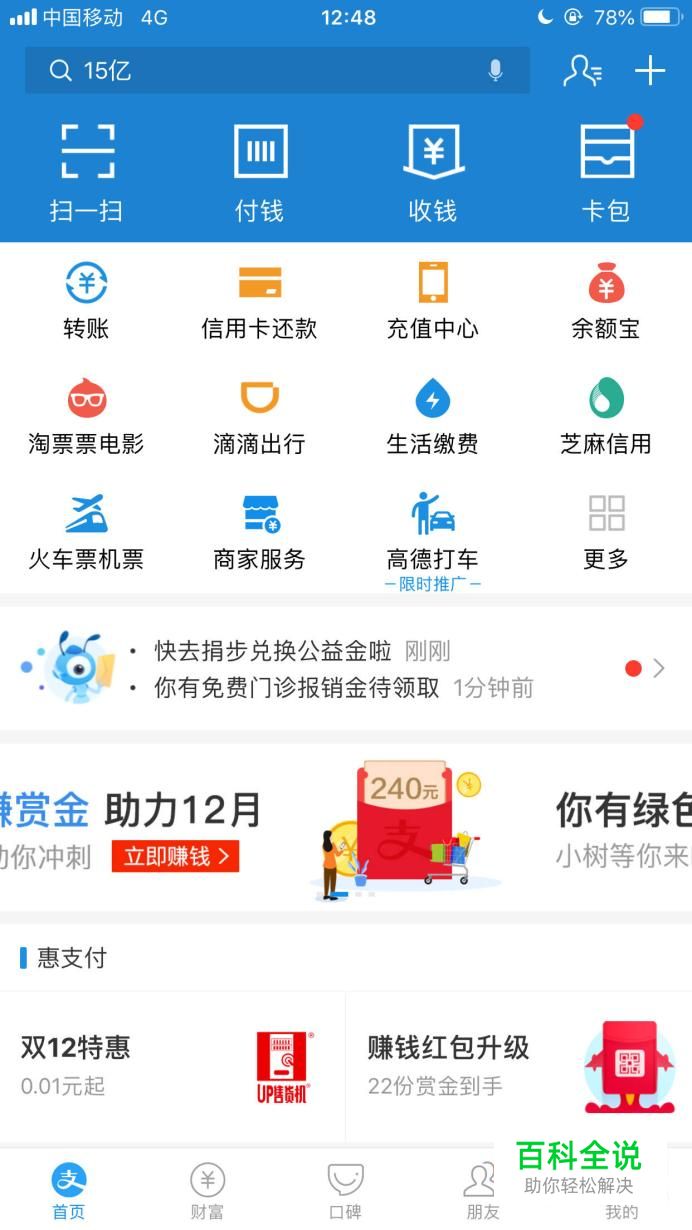The width and height of the screenshot is (692, 1230).
Task: Launch 扫一扫 scanner
Action: pyautogui.click(x=87, y=172)
